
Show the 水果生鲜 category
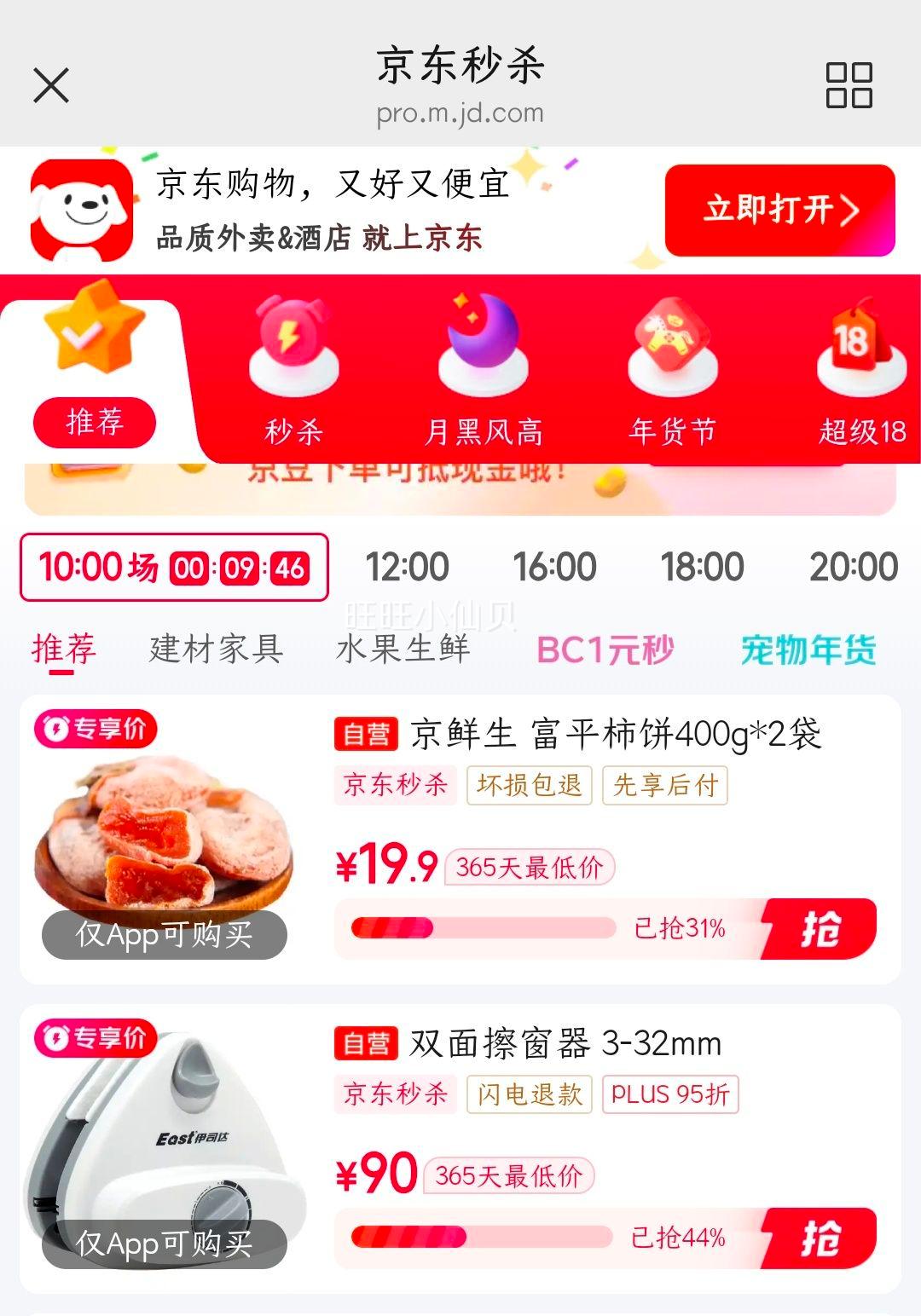click(x=403, y=649)
